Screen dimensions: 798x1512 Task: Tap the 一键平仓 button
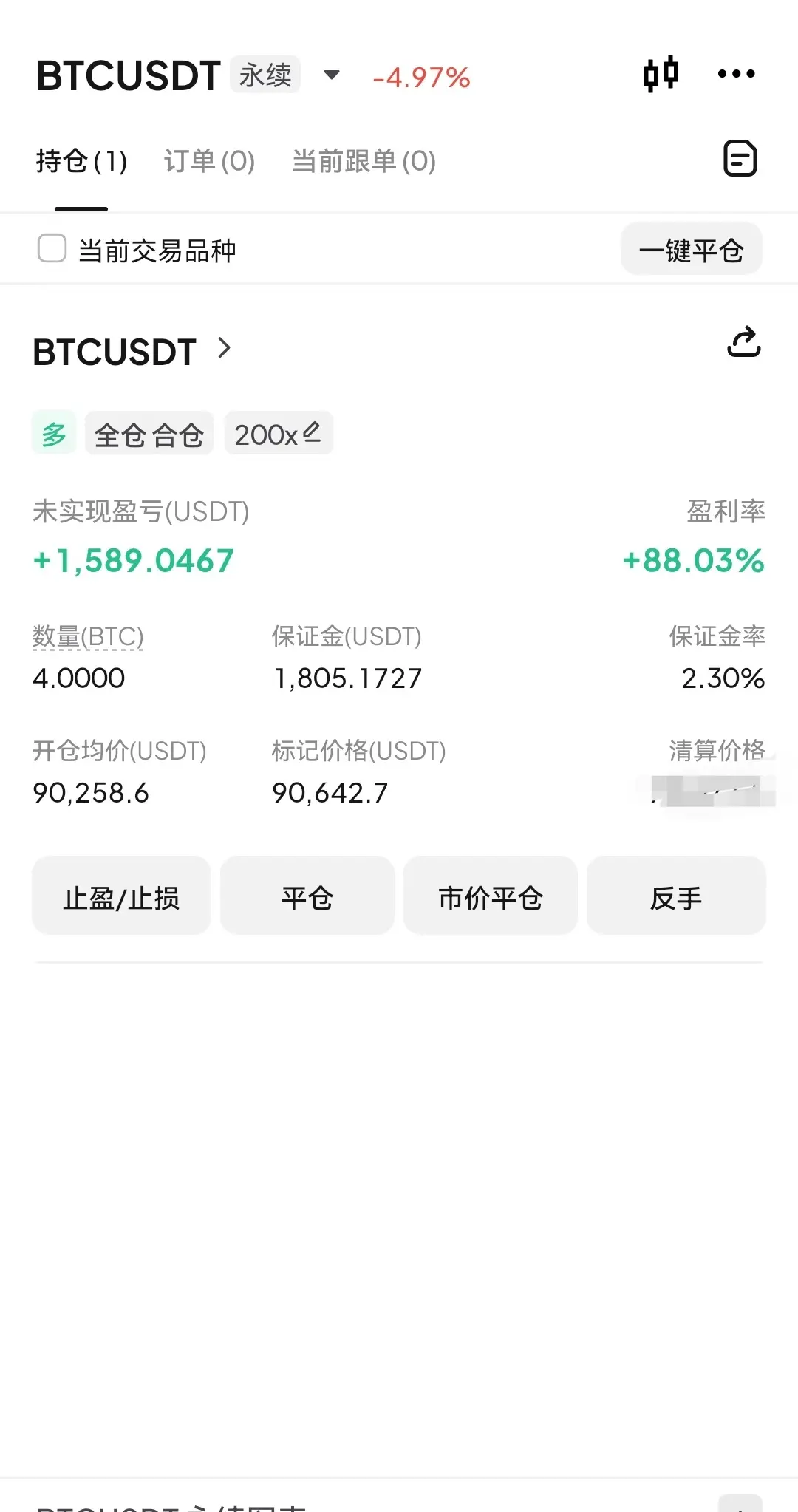pyautogui.click(x=691, y=250)
